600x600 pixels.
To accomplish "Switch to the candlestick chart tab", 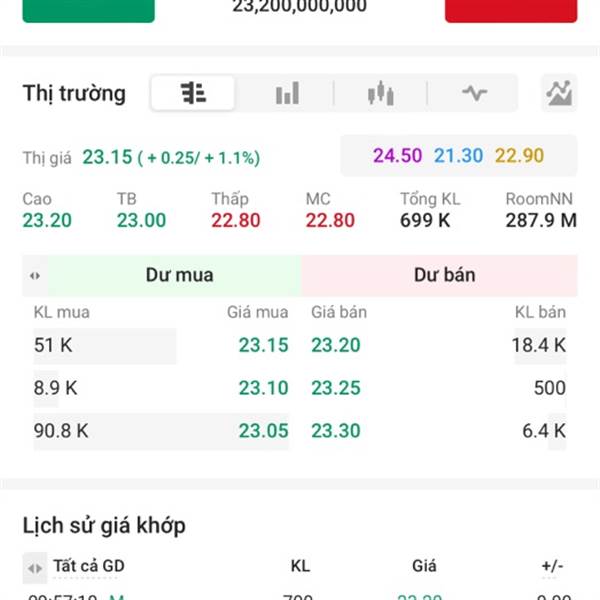I will 380,93.
